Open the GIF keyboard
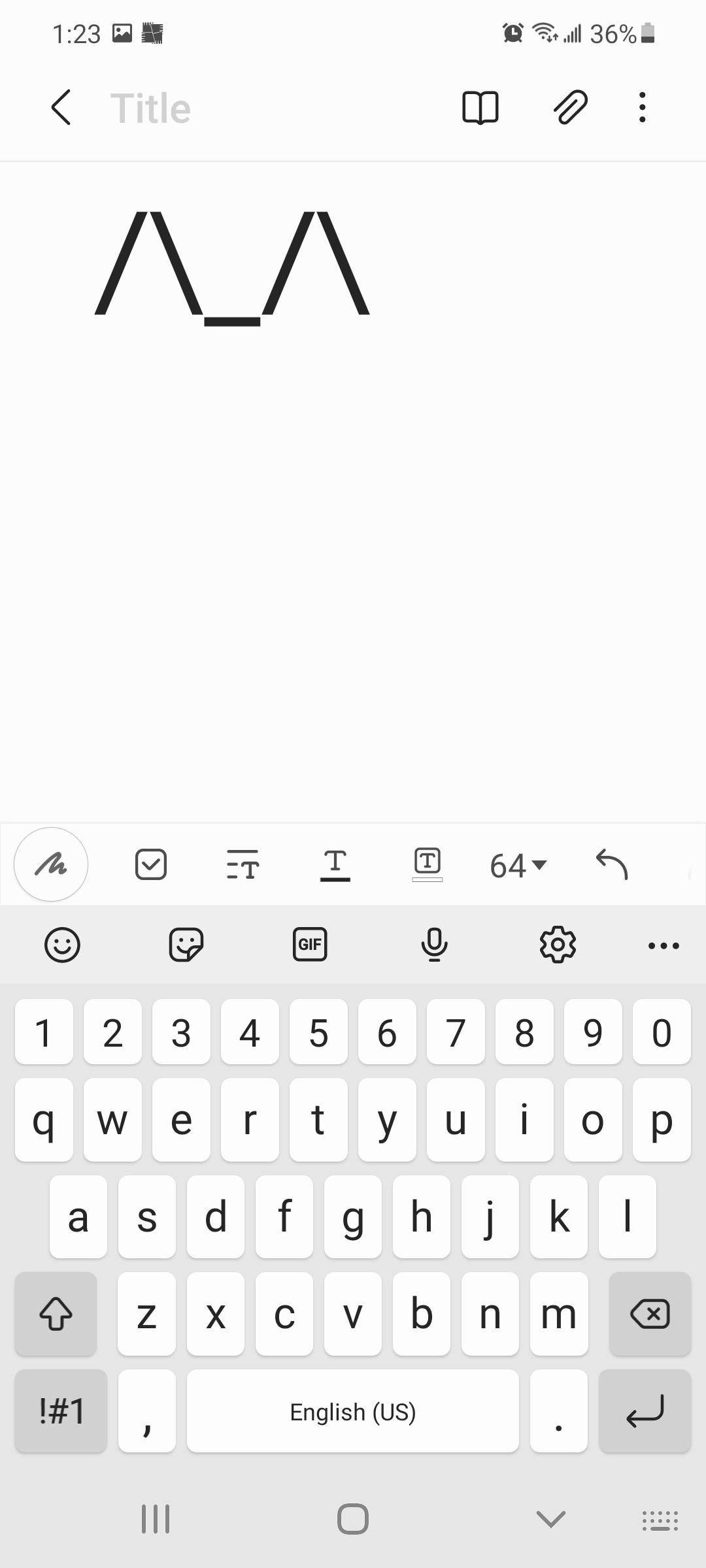 310,945
